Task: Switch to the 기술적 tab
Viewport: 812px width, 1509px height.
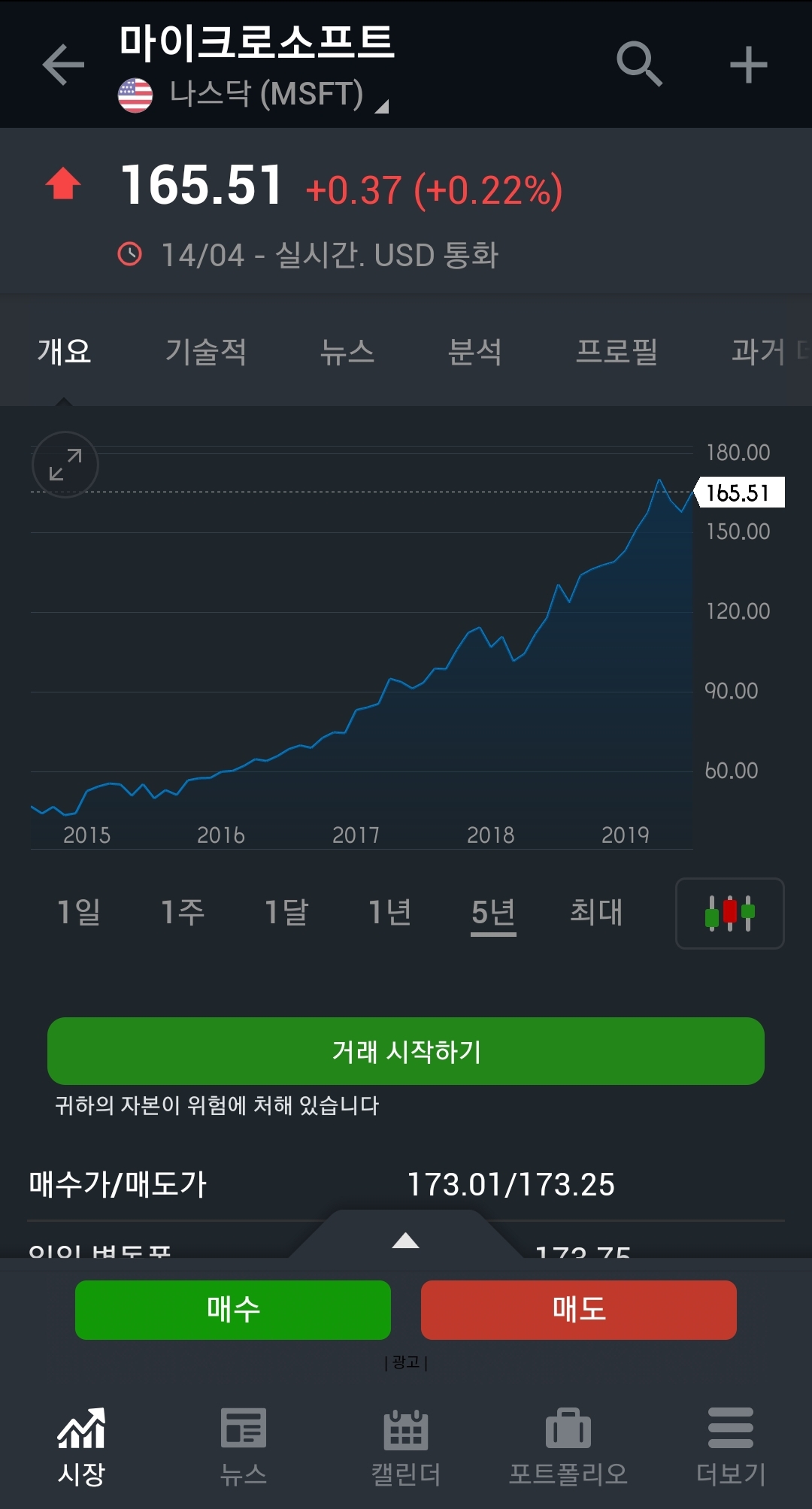Action: click(x=206, y=351)
